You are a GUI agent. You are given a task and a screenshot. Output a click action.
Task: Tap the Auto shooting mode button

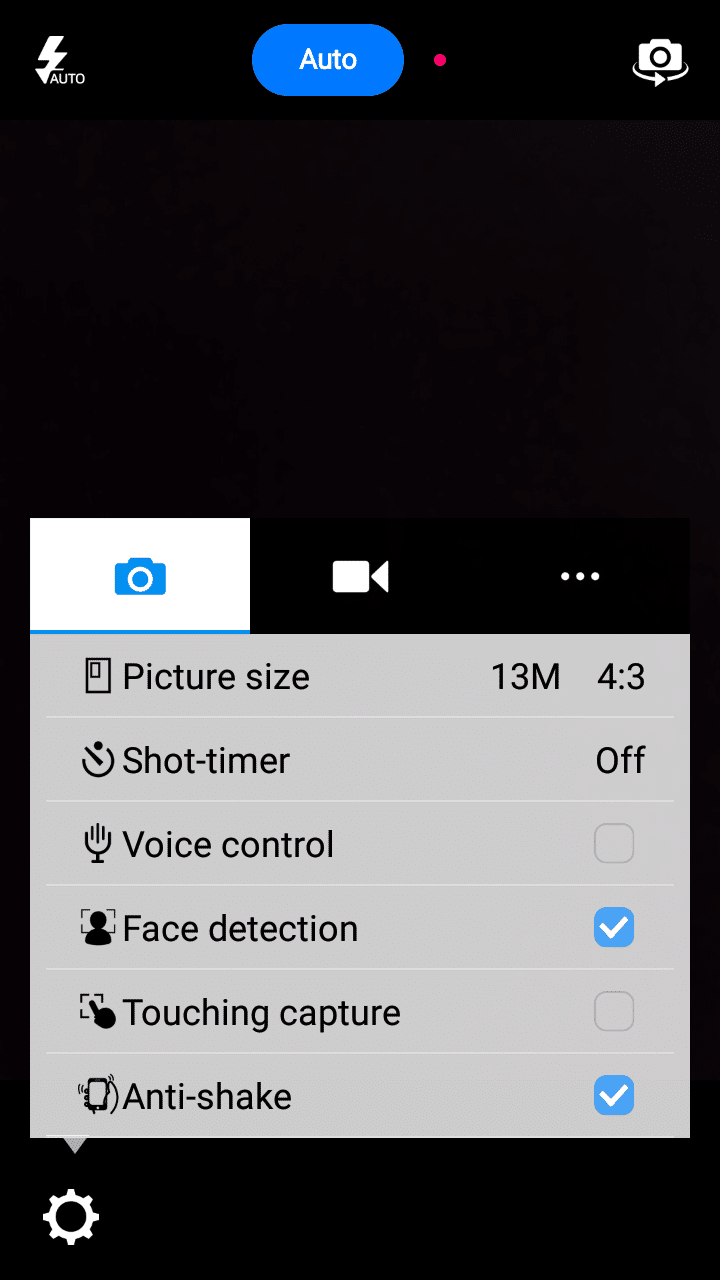pyautogui.click(x=328, y=60)
